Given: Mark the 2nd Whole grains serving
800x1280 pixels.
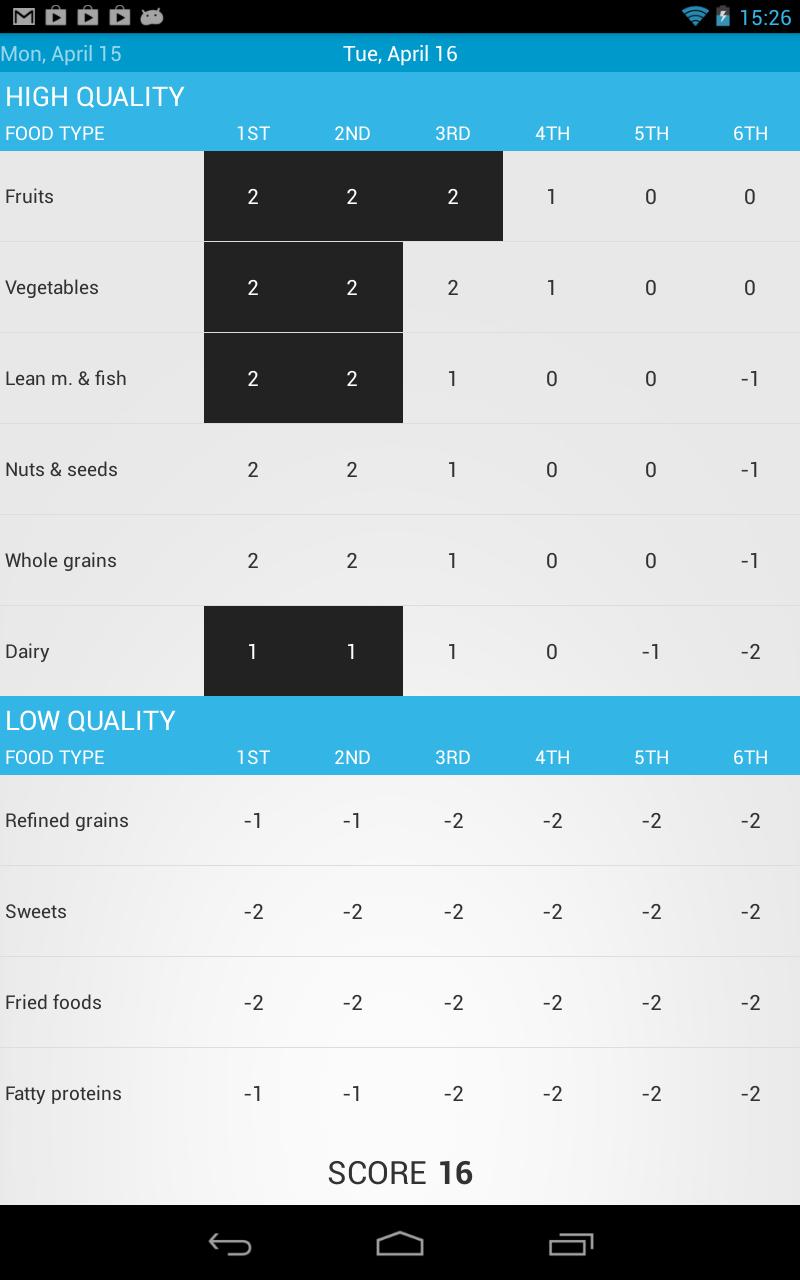Looking at the screenshot, I should [352, 561].
